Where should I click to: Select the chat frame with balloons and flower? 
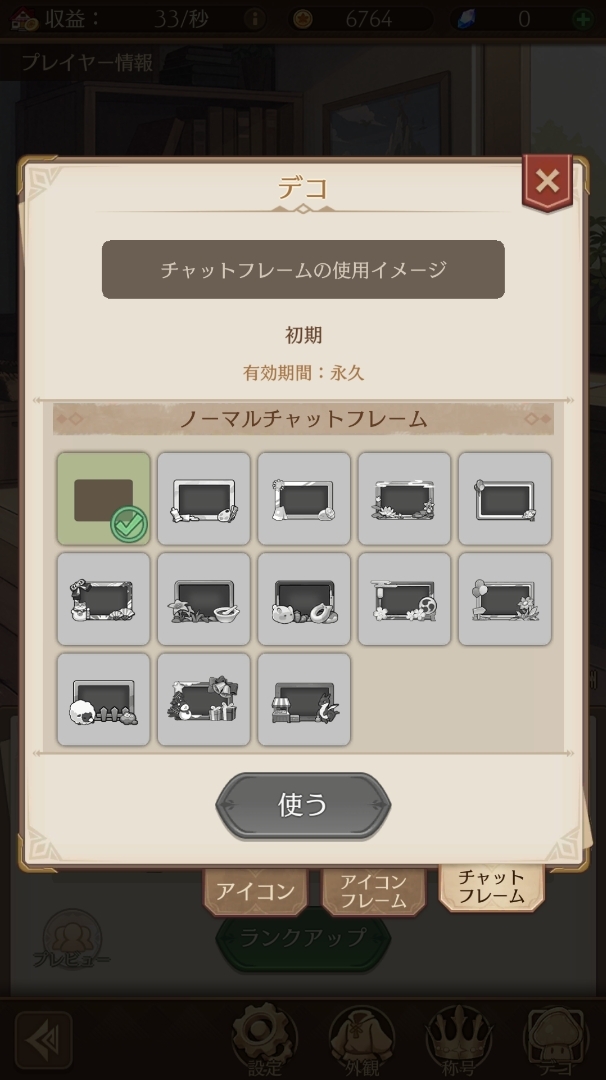(505, 599)
